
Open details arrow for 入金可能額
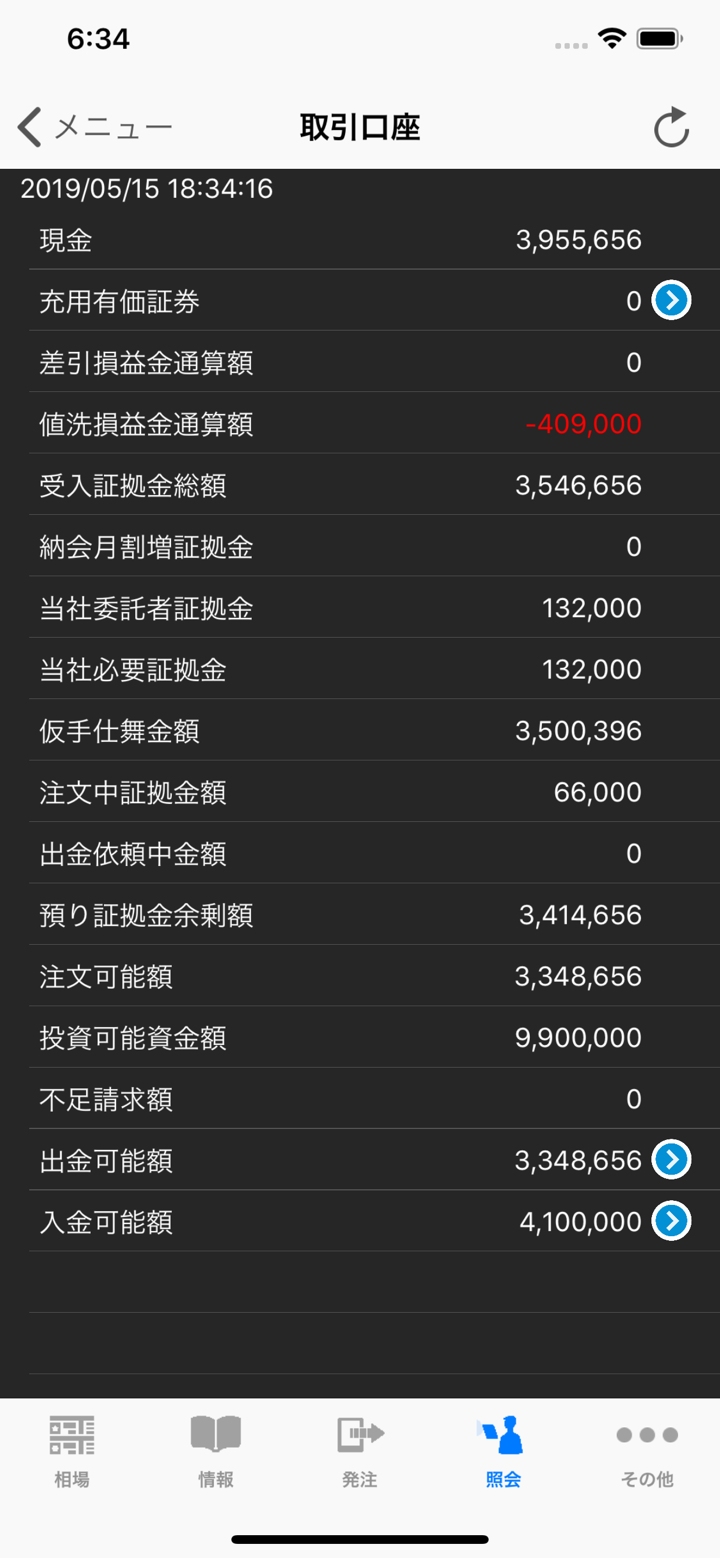671,1221
